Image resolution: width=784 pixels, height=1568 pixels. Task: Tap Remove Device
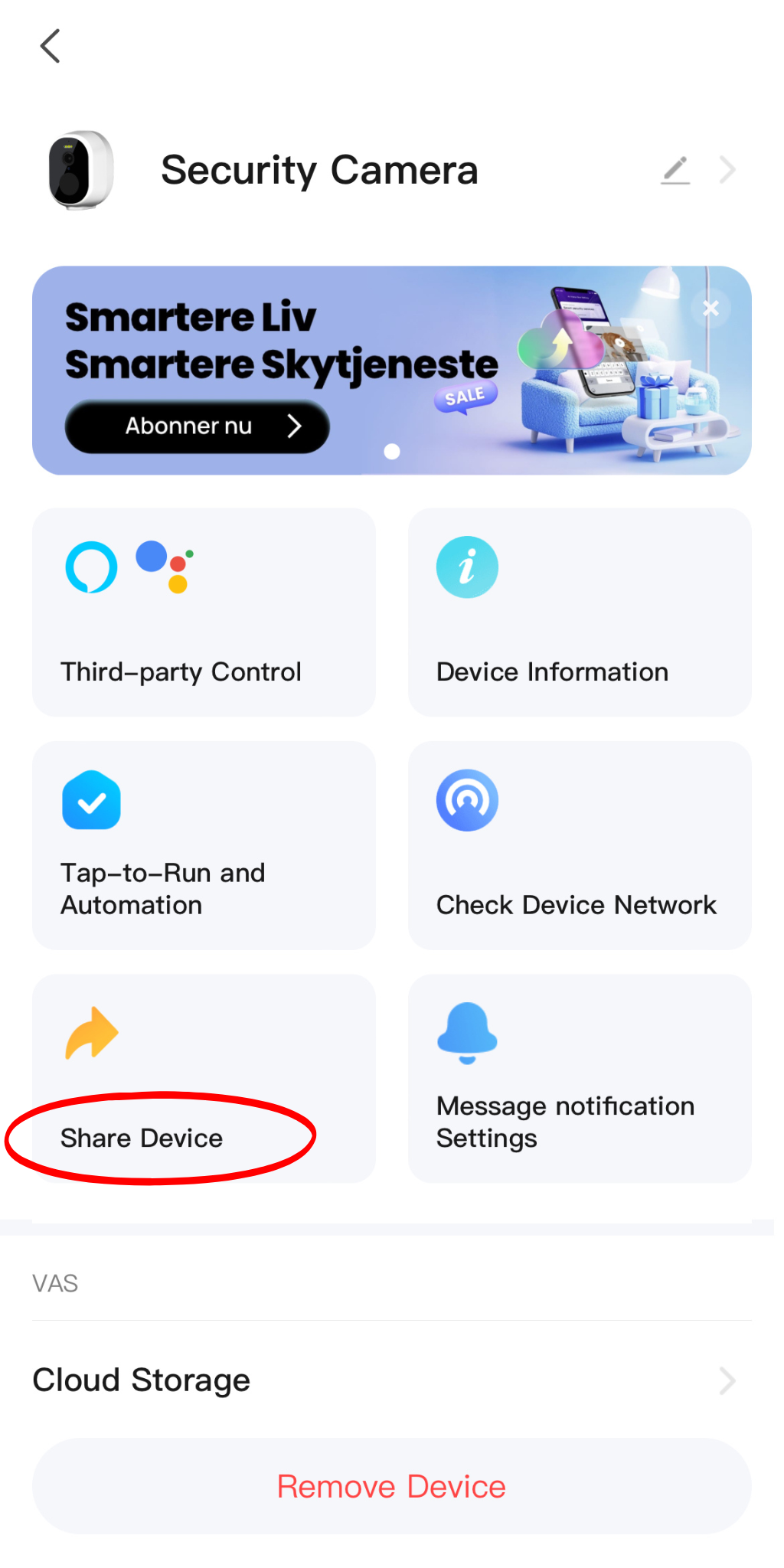pos(391,1486)
